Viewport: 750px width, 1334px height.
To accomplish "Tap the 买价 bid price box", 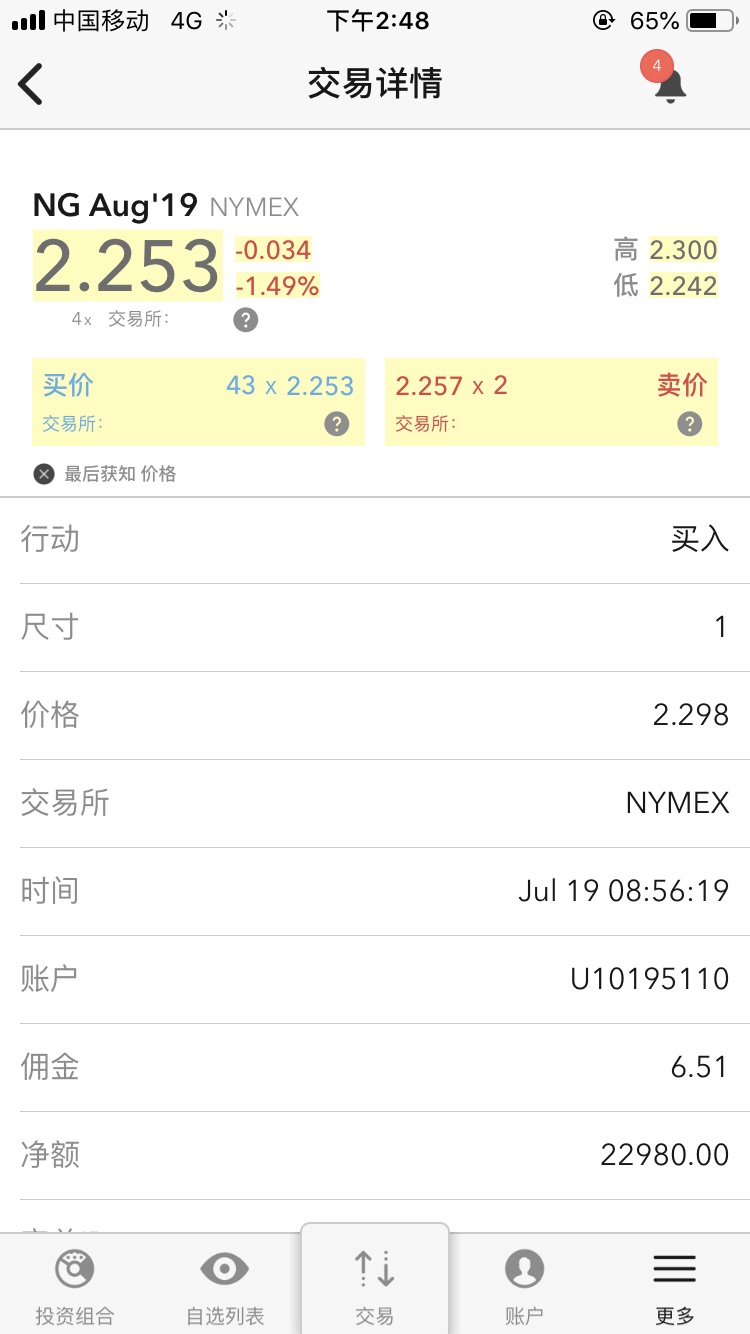I will pos(199,402).
